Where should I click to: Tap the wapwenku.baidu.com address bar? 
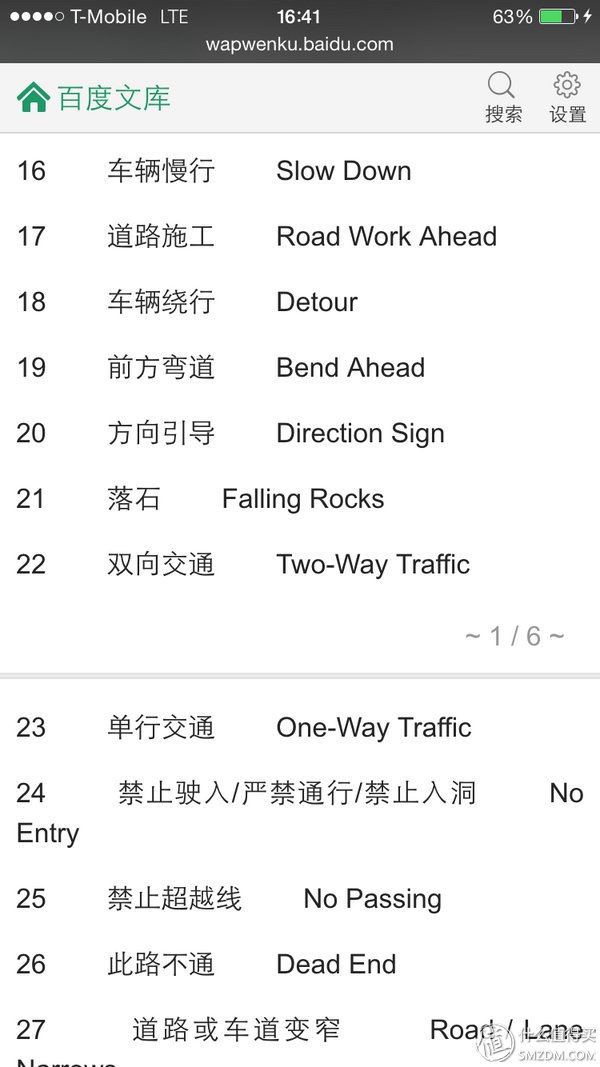299,45
